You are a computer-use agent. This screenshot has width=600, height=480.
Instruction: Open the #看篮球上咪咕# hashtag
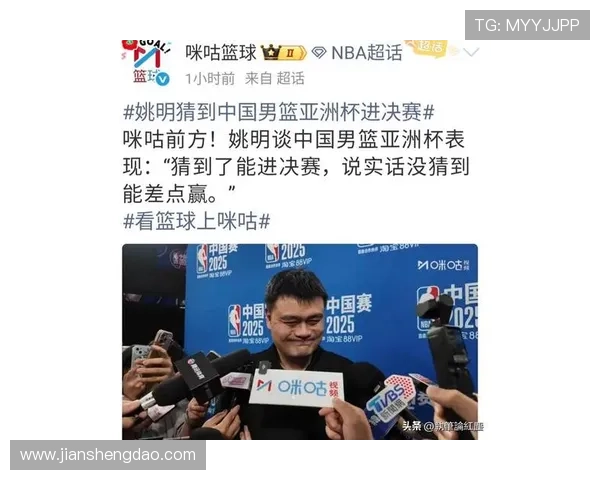[196, 219]
